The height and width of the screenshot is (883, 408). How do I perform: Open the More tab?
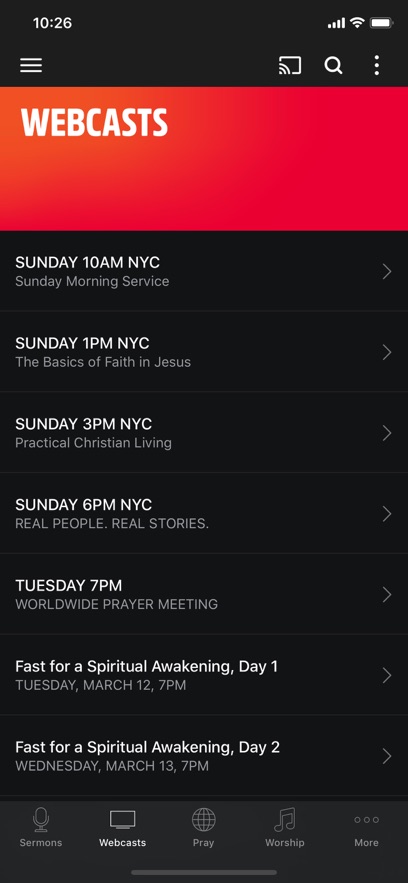pos(366,828)
